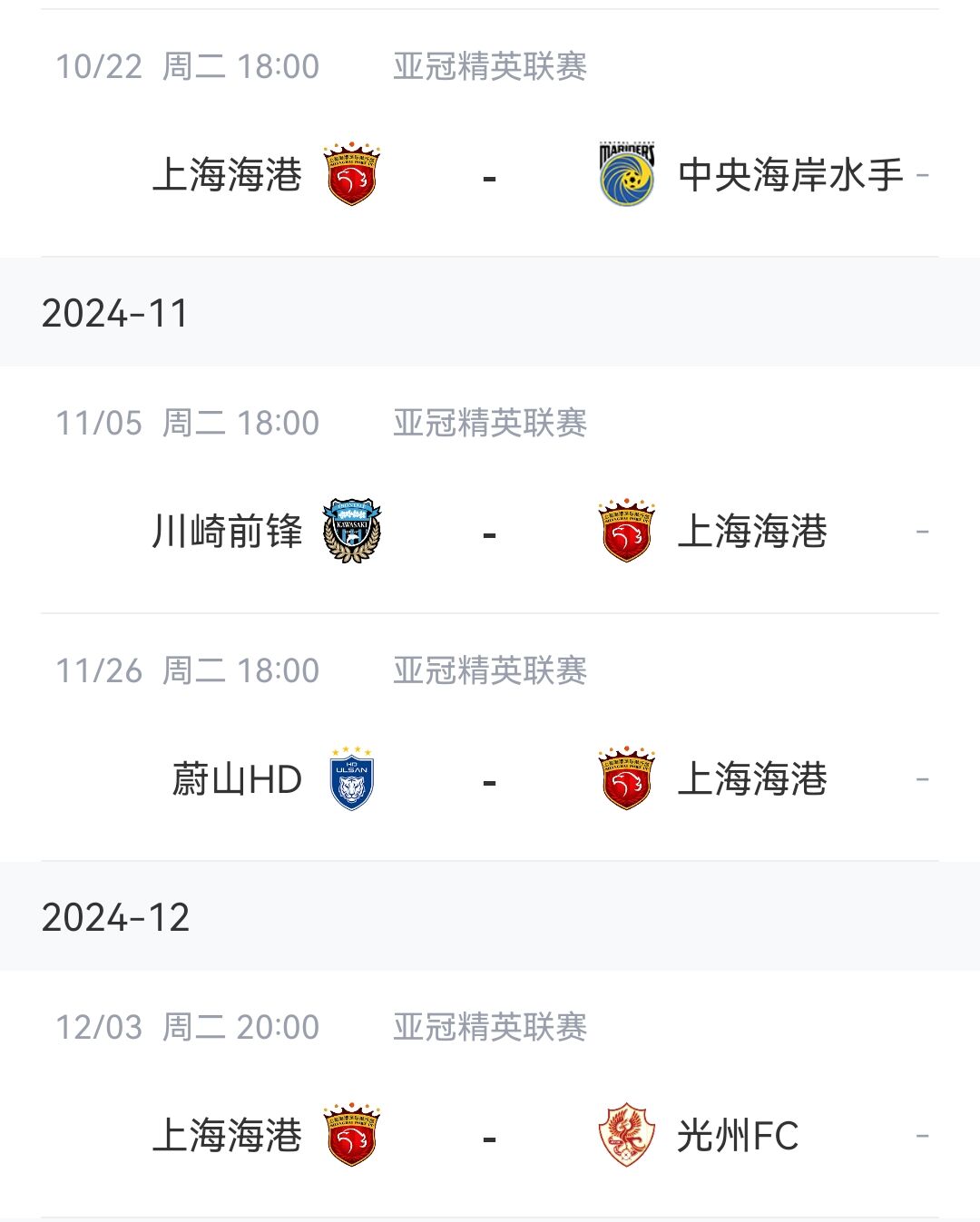
Task: View the 11/26 match at 蔚山HD
Action: [490, 778]
